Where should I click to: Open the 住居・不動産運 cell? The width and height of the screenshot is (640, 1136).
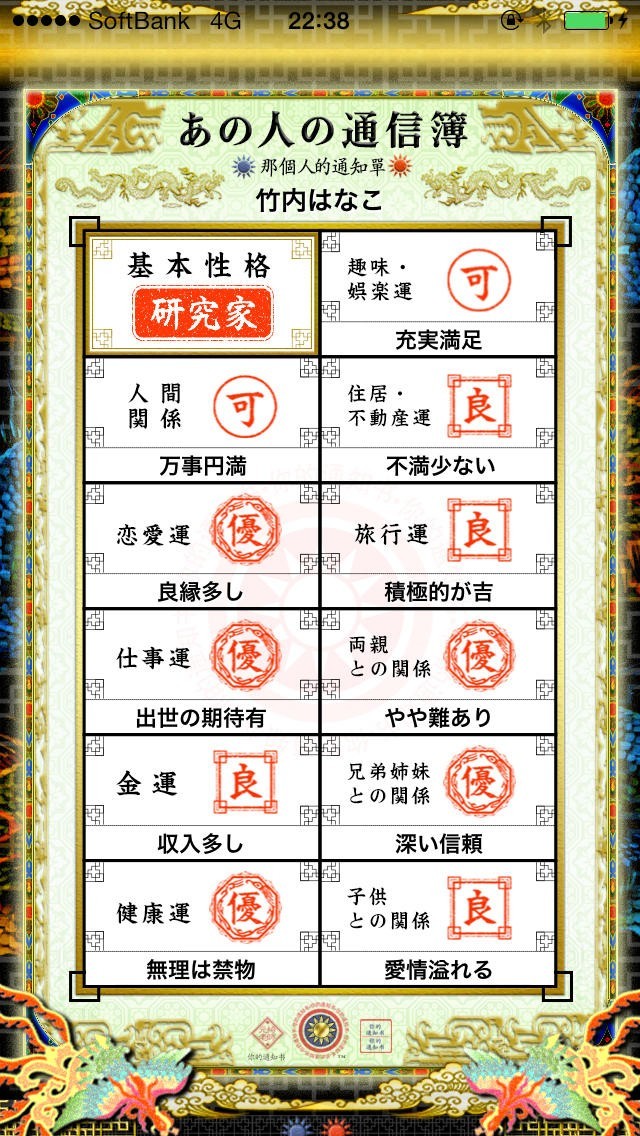(x=438, y=419)
